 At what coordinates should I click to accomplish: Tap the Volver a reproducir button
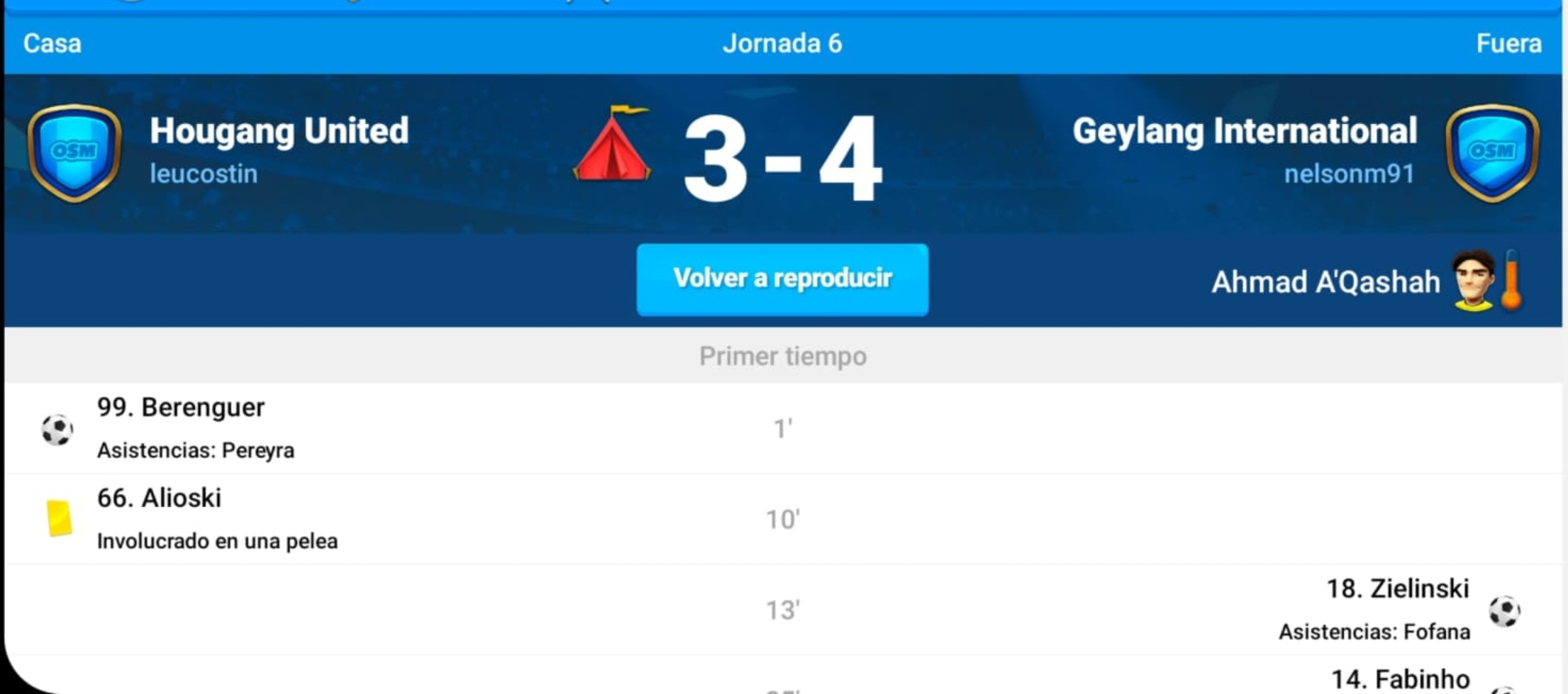pyautogui.click(x=782, y=279)
